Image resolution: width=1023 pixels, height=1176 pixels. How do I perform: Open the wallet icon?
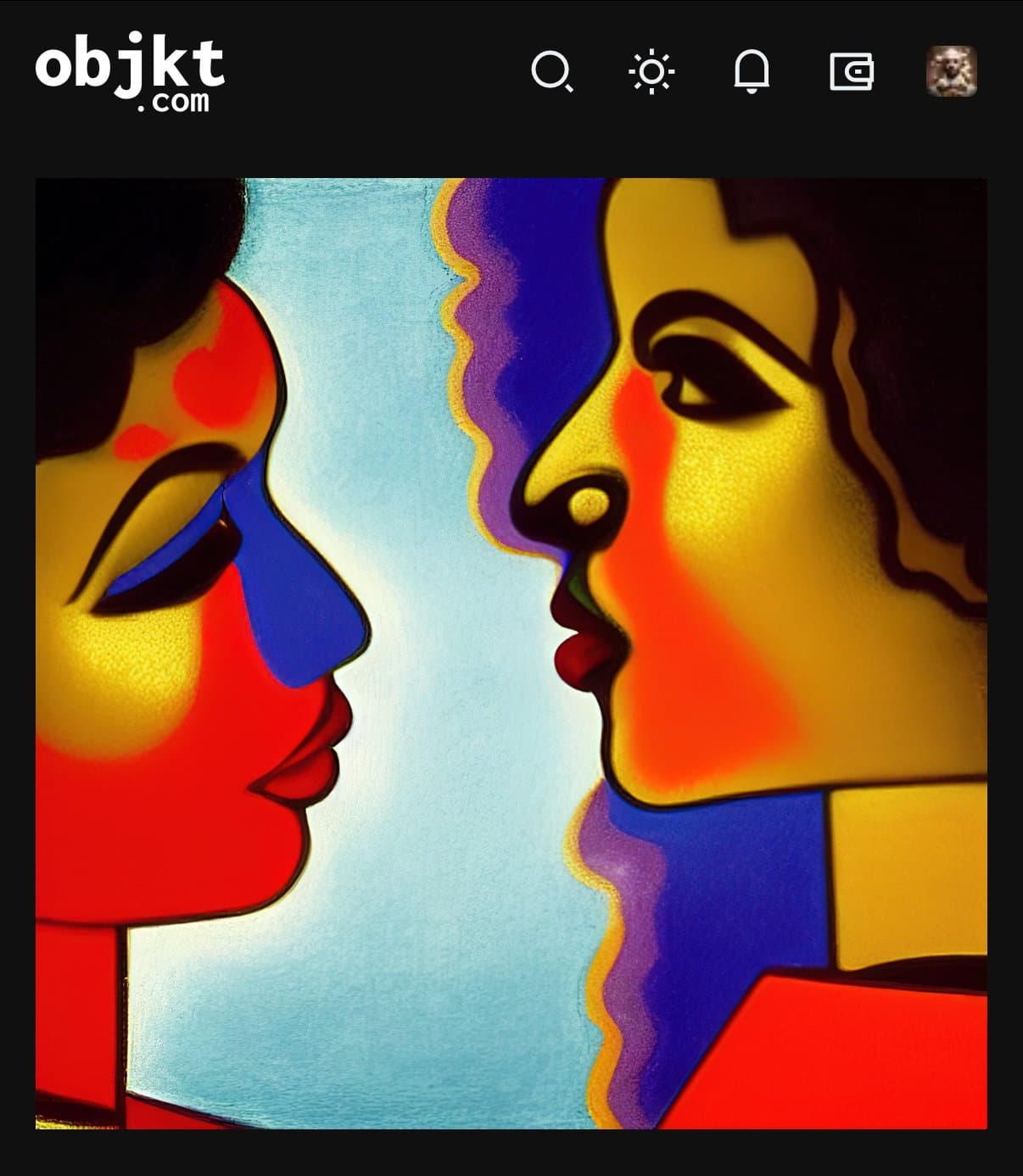tap(851, 71)
